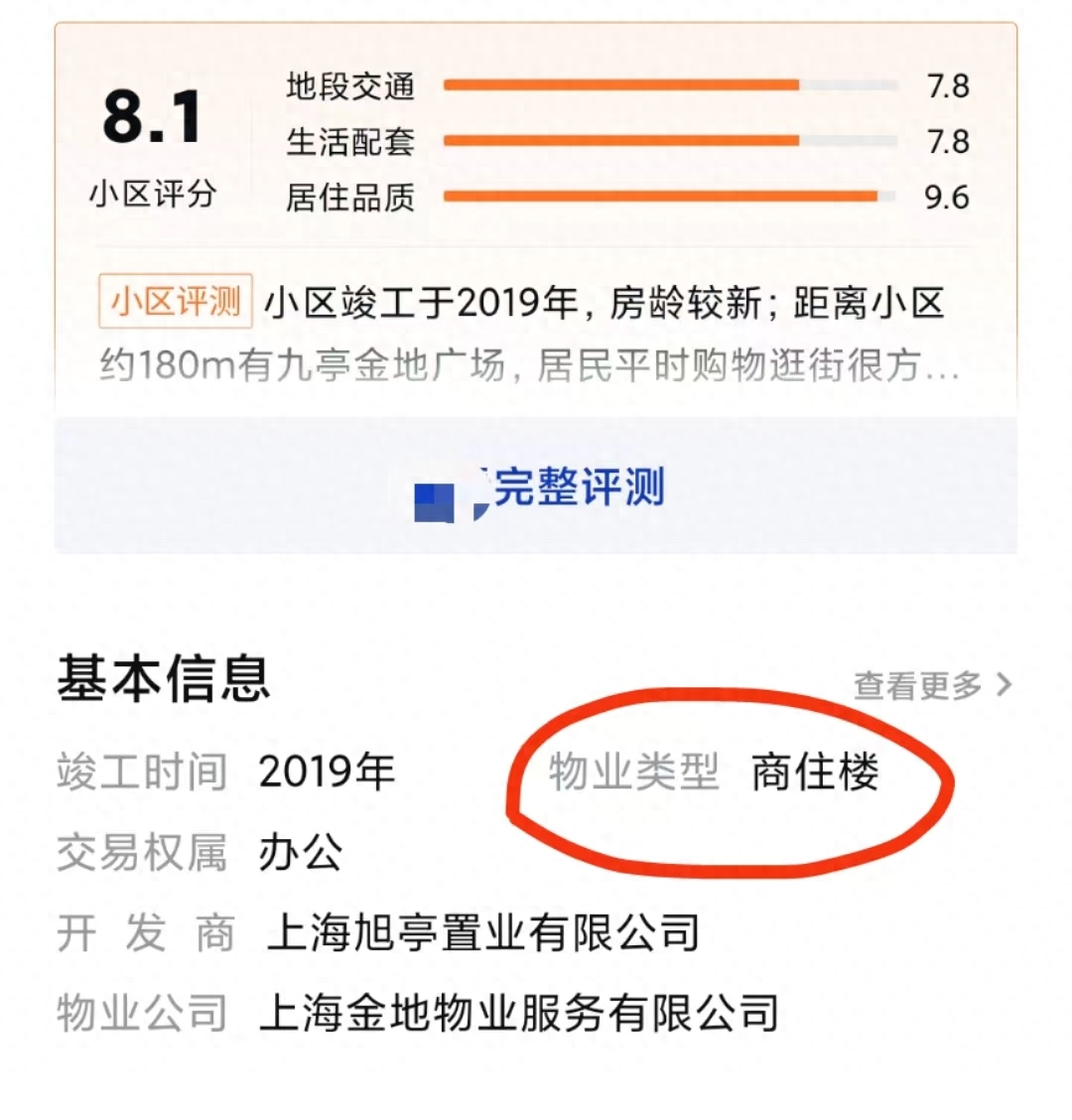Image resolution: width=1072 pixels, height=1120 pixels.
Task: Open the 完整评测 full review button
Action: (x=537, y=488)
